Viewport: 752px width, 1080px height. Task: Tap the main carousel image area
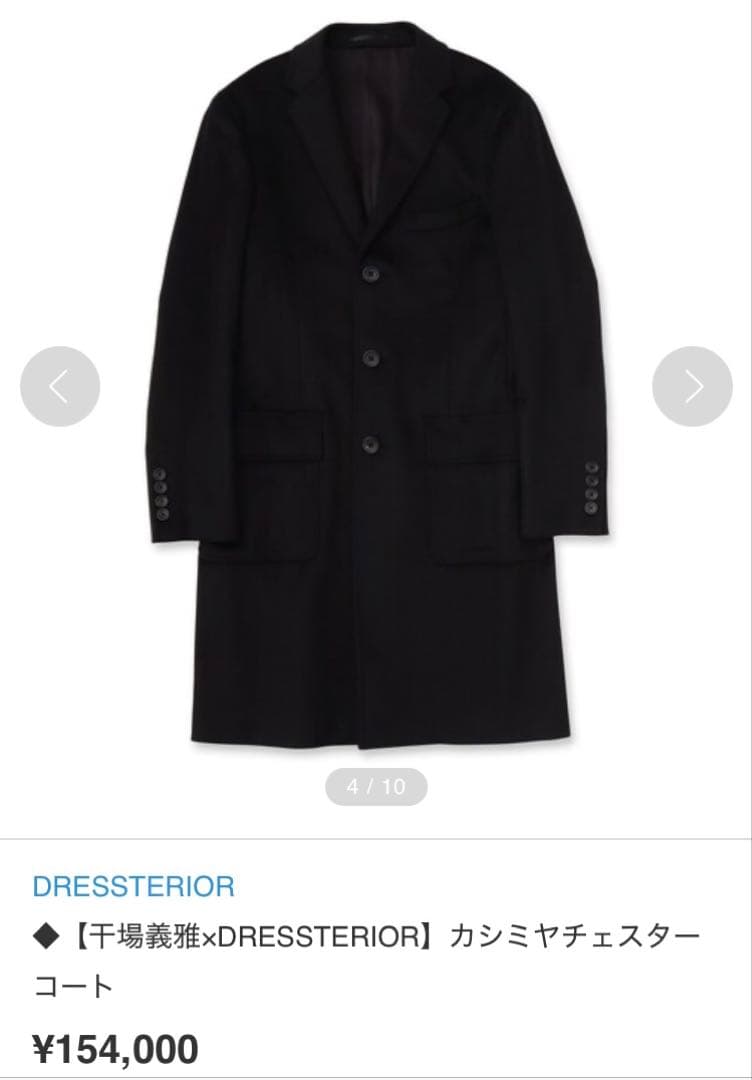pos(376,400)
